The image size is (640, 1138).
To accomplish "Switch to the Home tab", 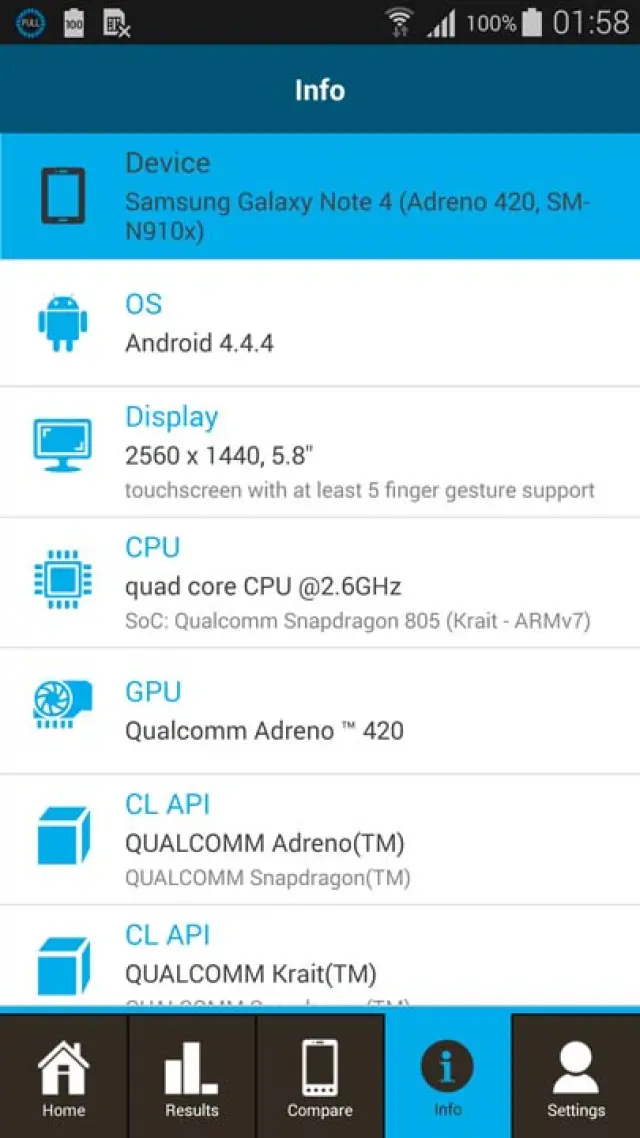I will coord(64,1077).
